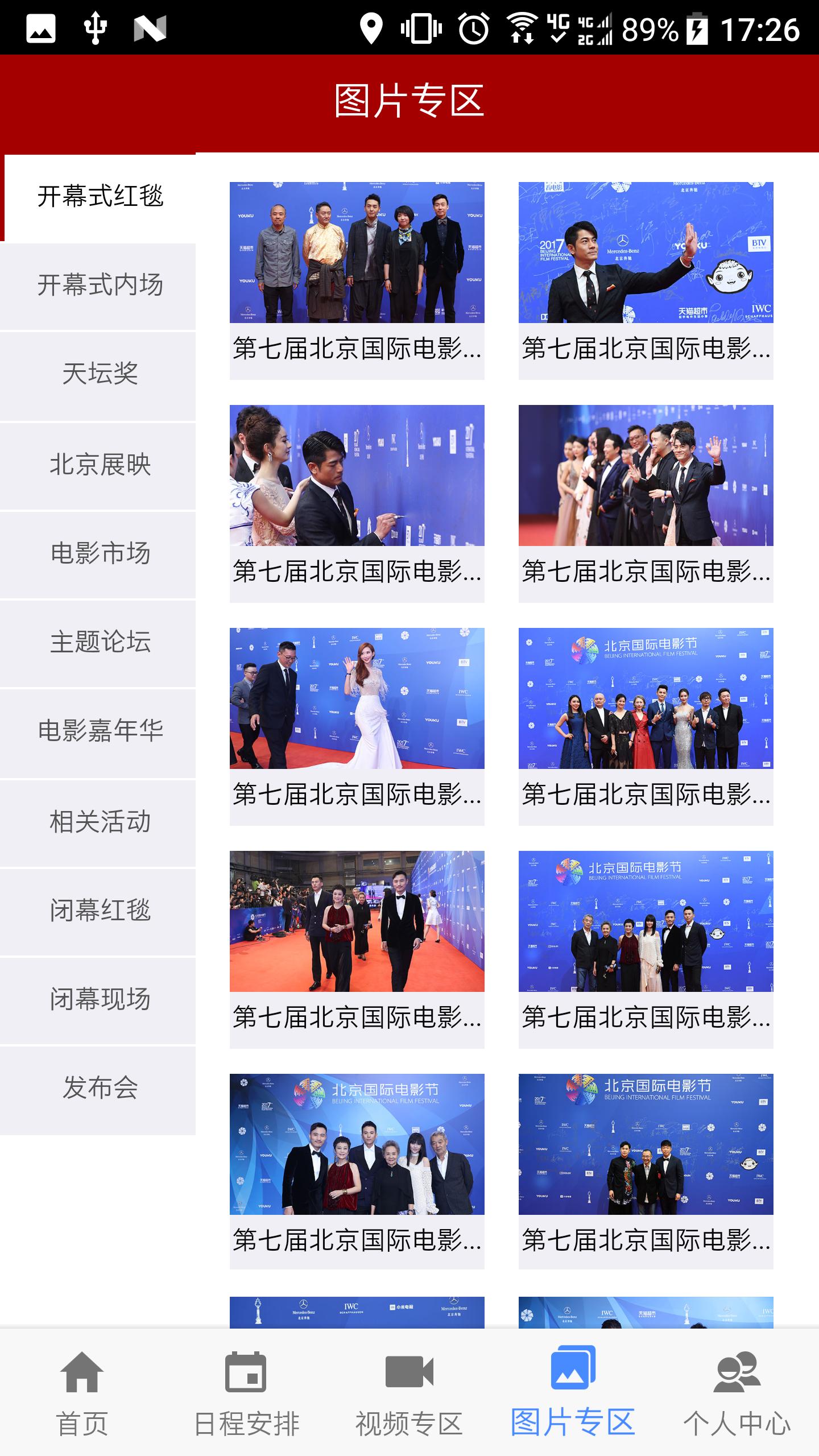This screenshot has height=1456, width=819.
Task: Open the photo of five men posing in a row
Action: (357, 253)
